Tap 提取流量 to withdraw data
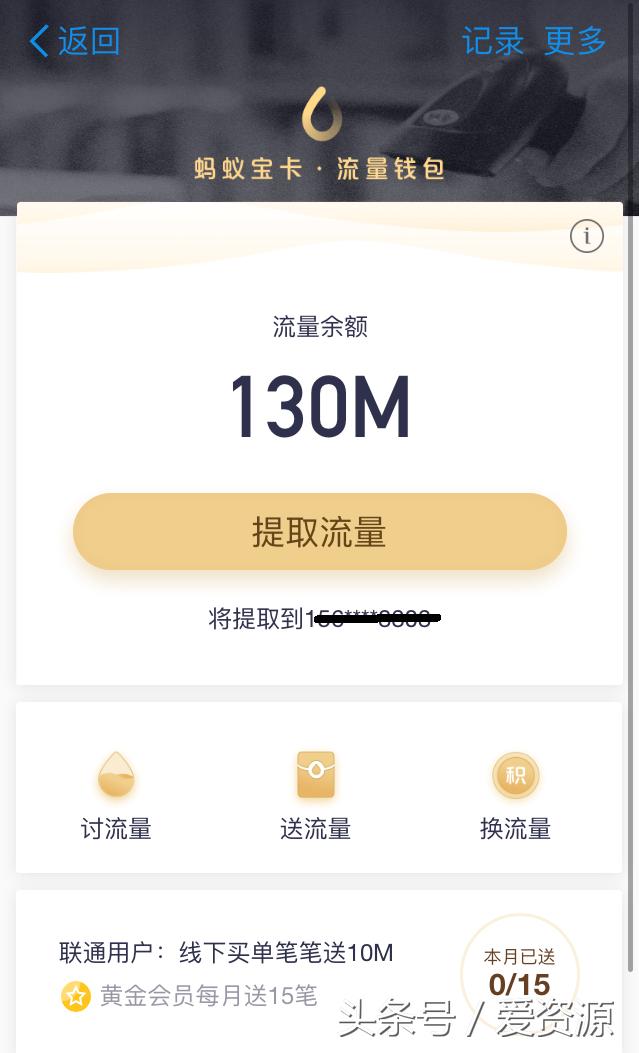The image size is (639, 1053). [x=319, y=532]
